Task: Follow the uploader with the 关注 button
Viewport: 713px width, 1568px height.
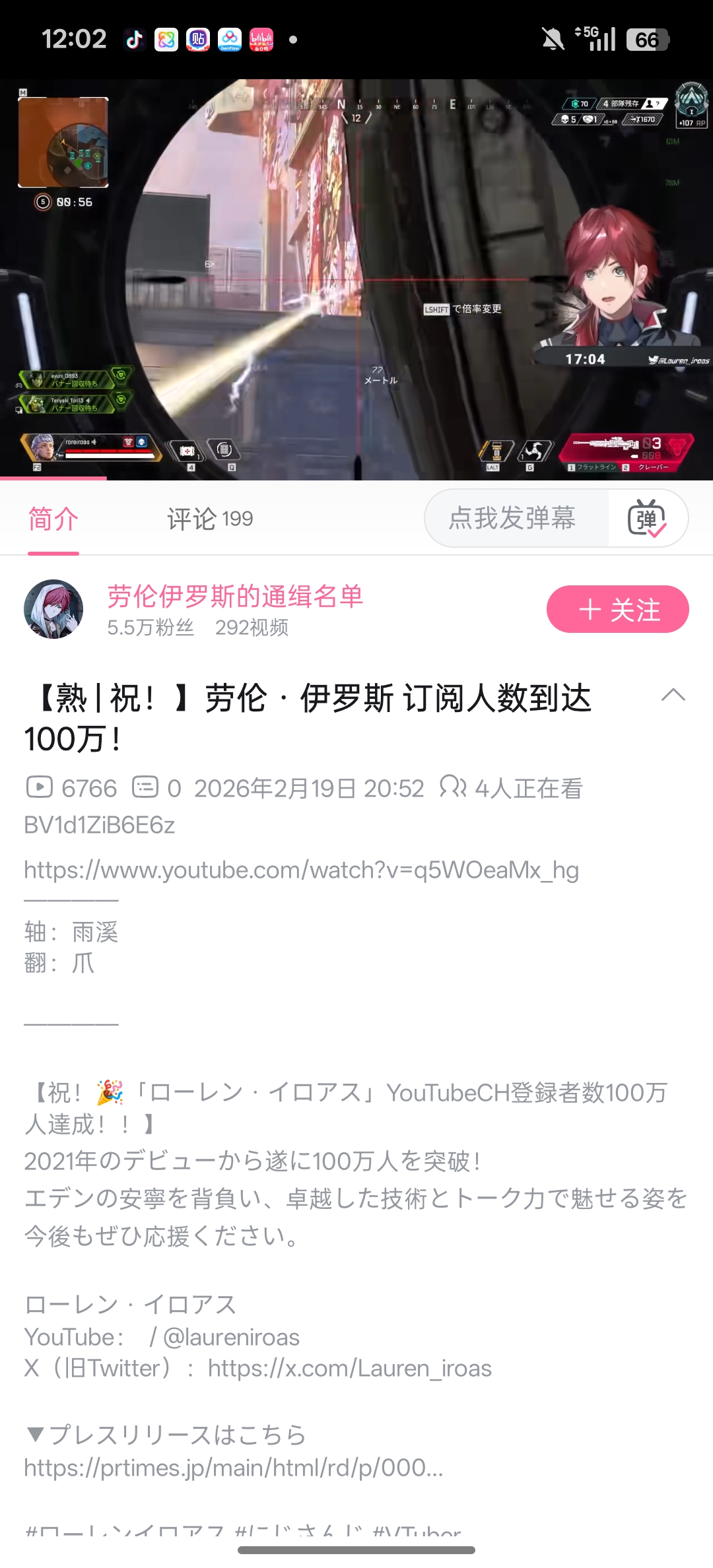Action: [x=617, y=609]
